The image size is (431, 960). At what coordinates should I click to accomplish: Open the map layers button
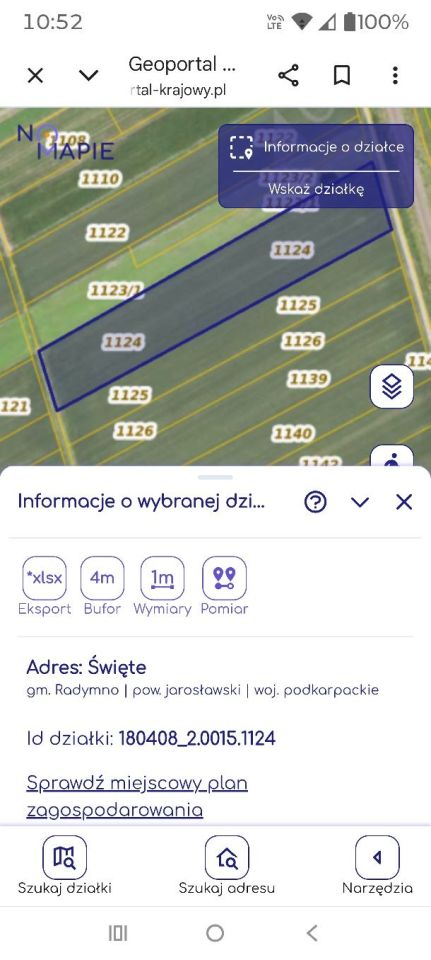tap(392, 386)
